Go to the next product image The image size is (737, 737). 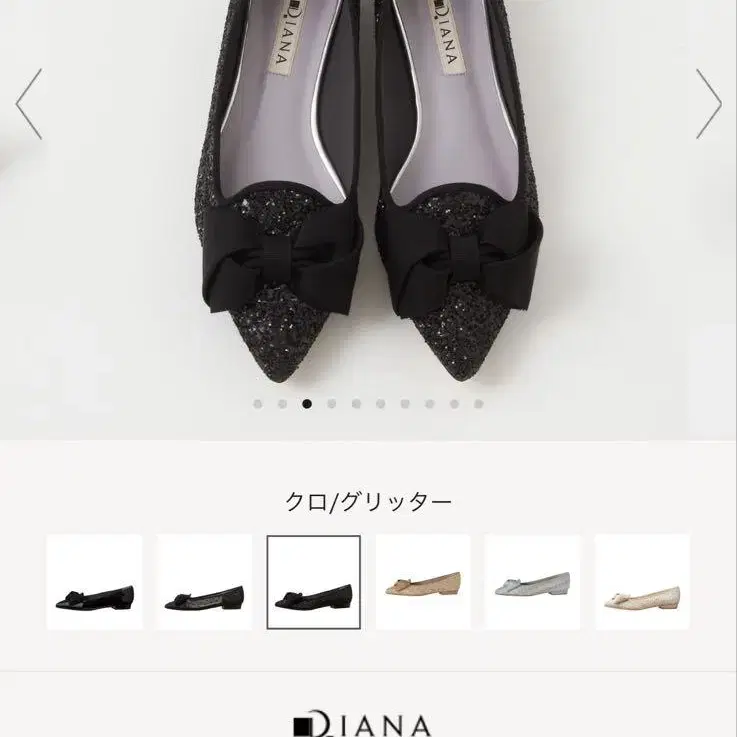(708, 104)
